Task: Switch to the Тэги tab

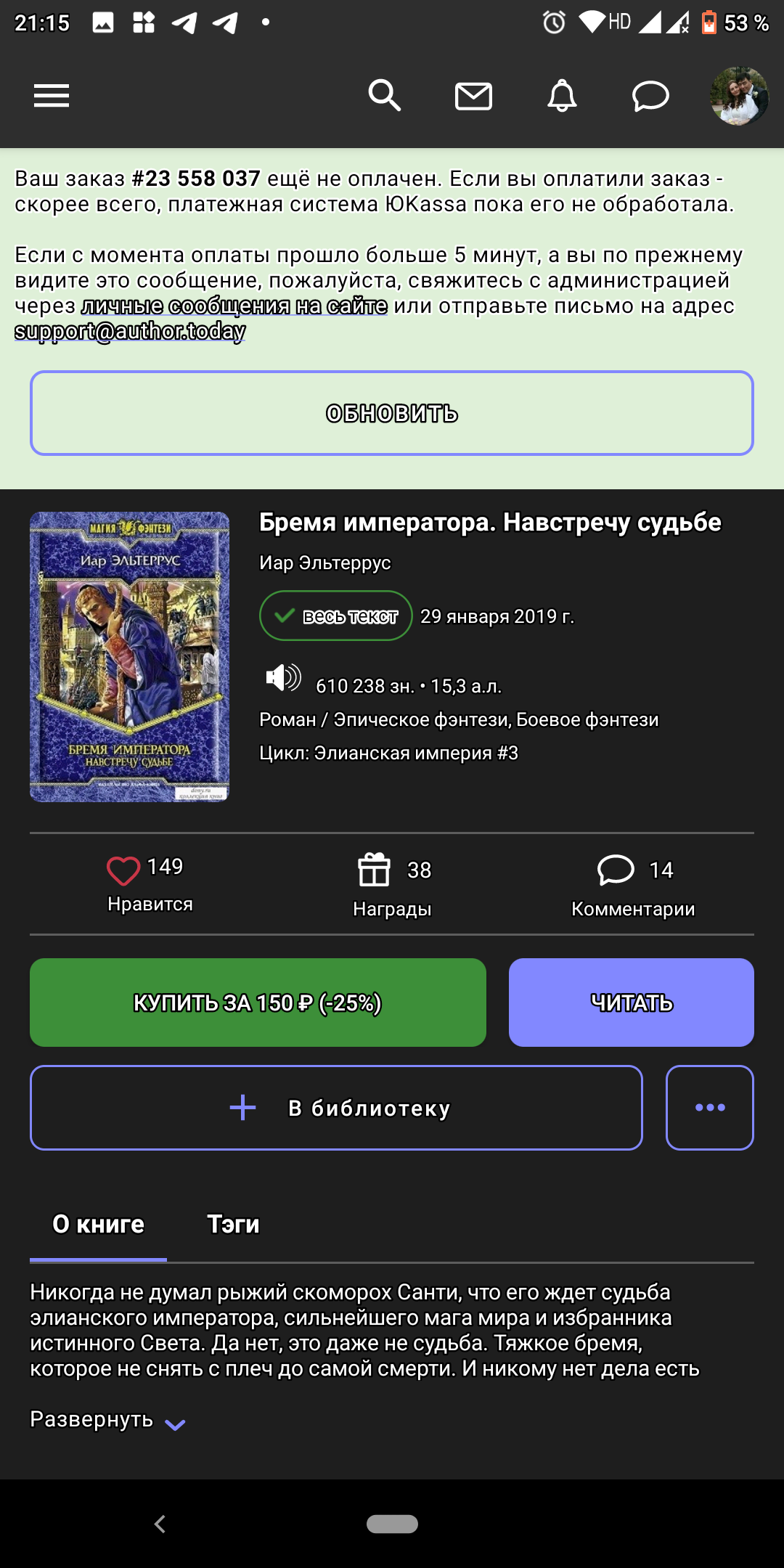Action: (x=233, y=1225)
